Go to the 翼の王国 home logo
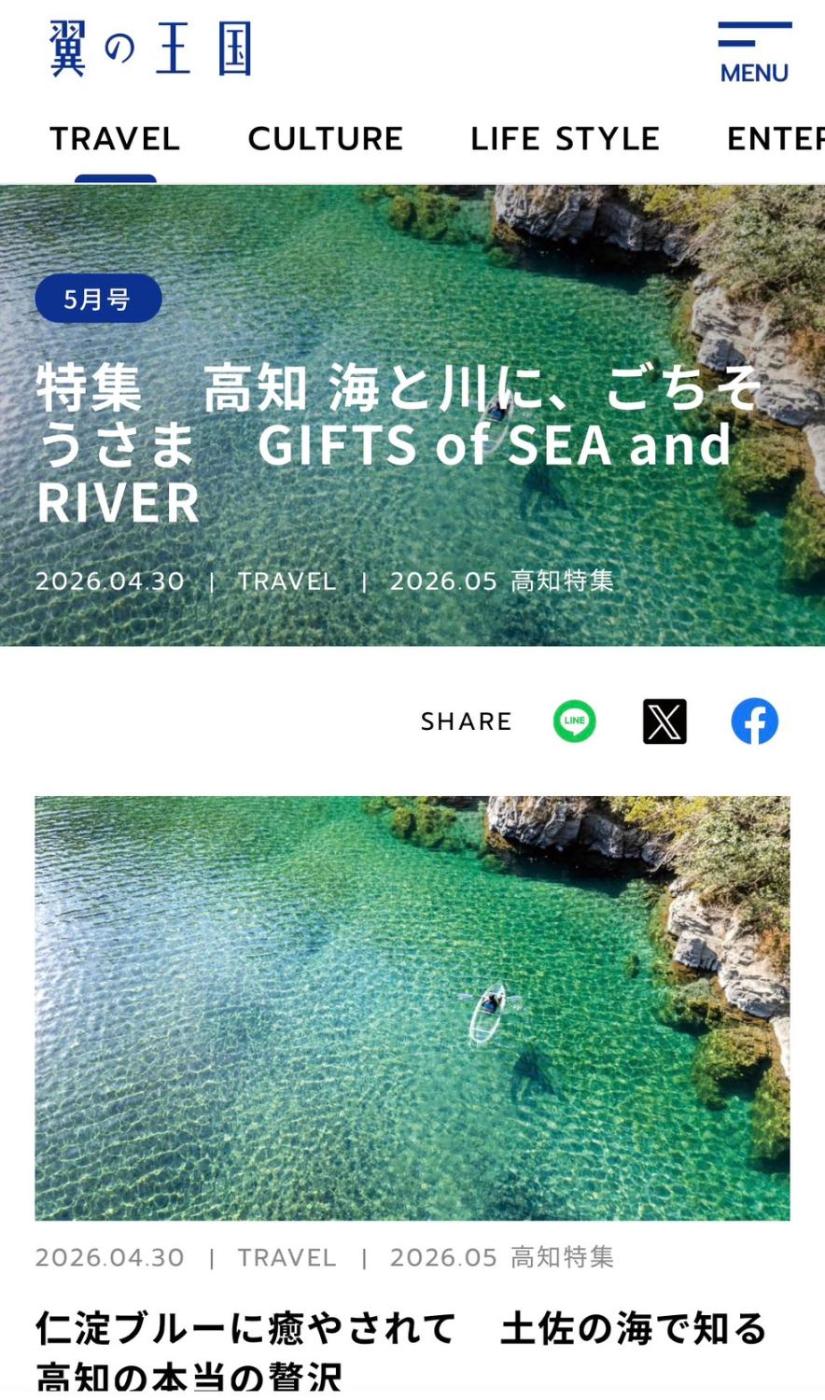 pos(150,49)
